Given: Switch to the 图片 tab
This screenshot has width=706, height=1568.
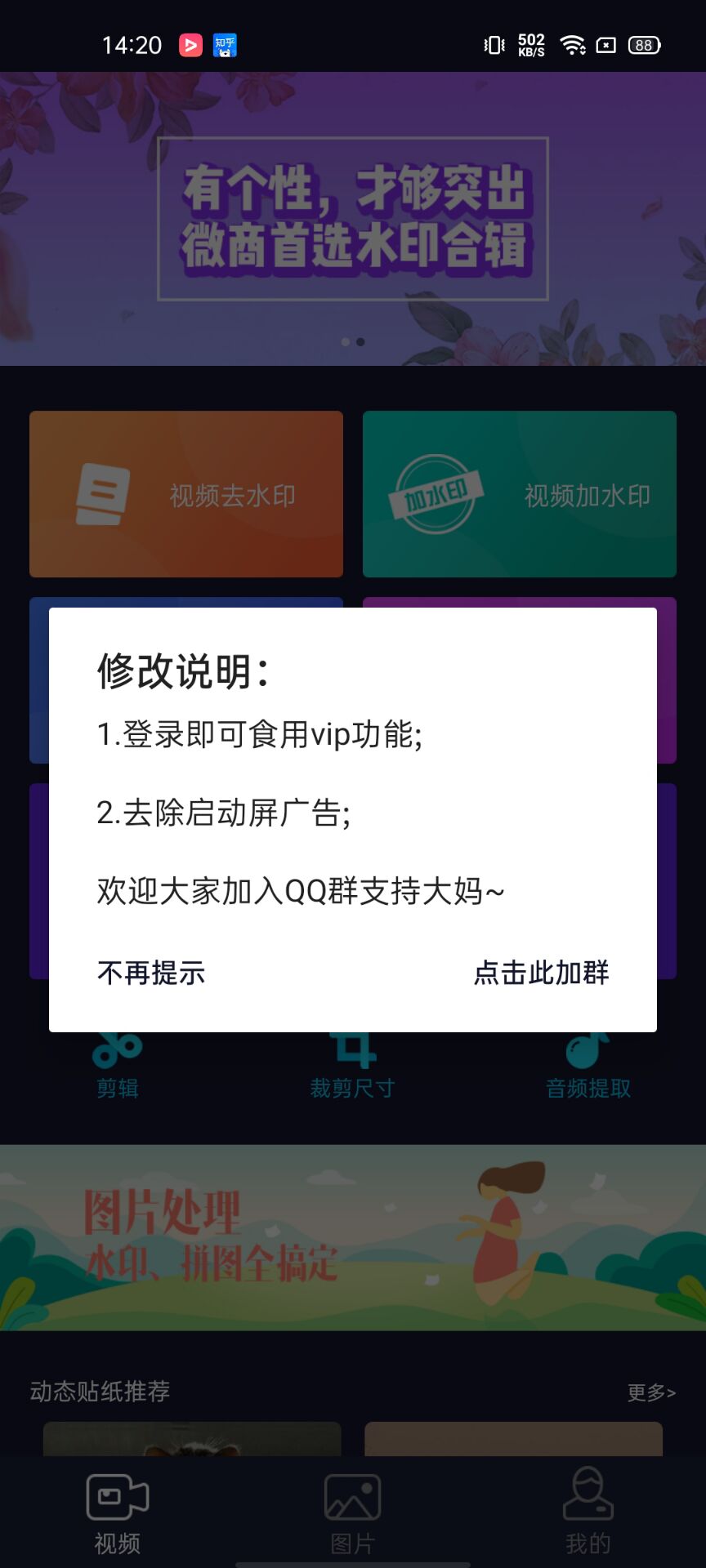Looking at the screenshot, I should [352, 1512].
